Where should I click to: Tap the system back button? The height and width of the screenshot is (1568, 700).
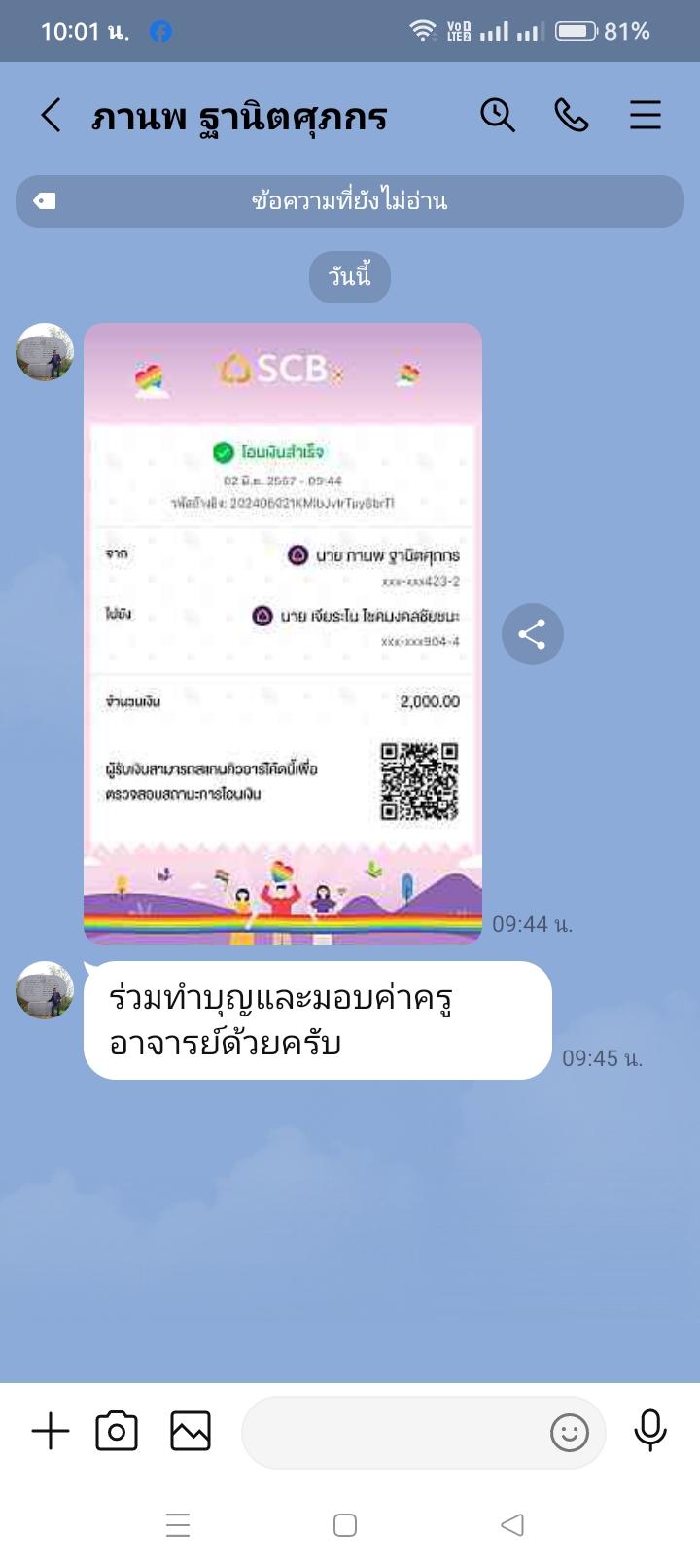[512, 1524]
